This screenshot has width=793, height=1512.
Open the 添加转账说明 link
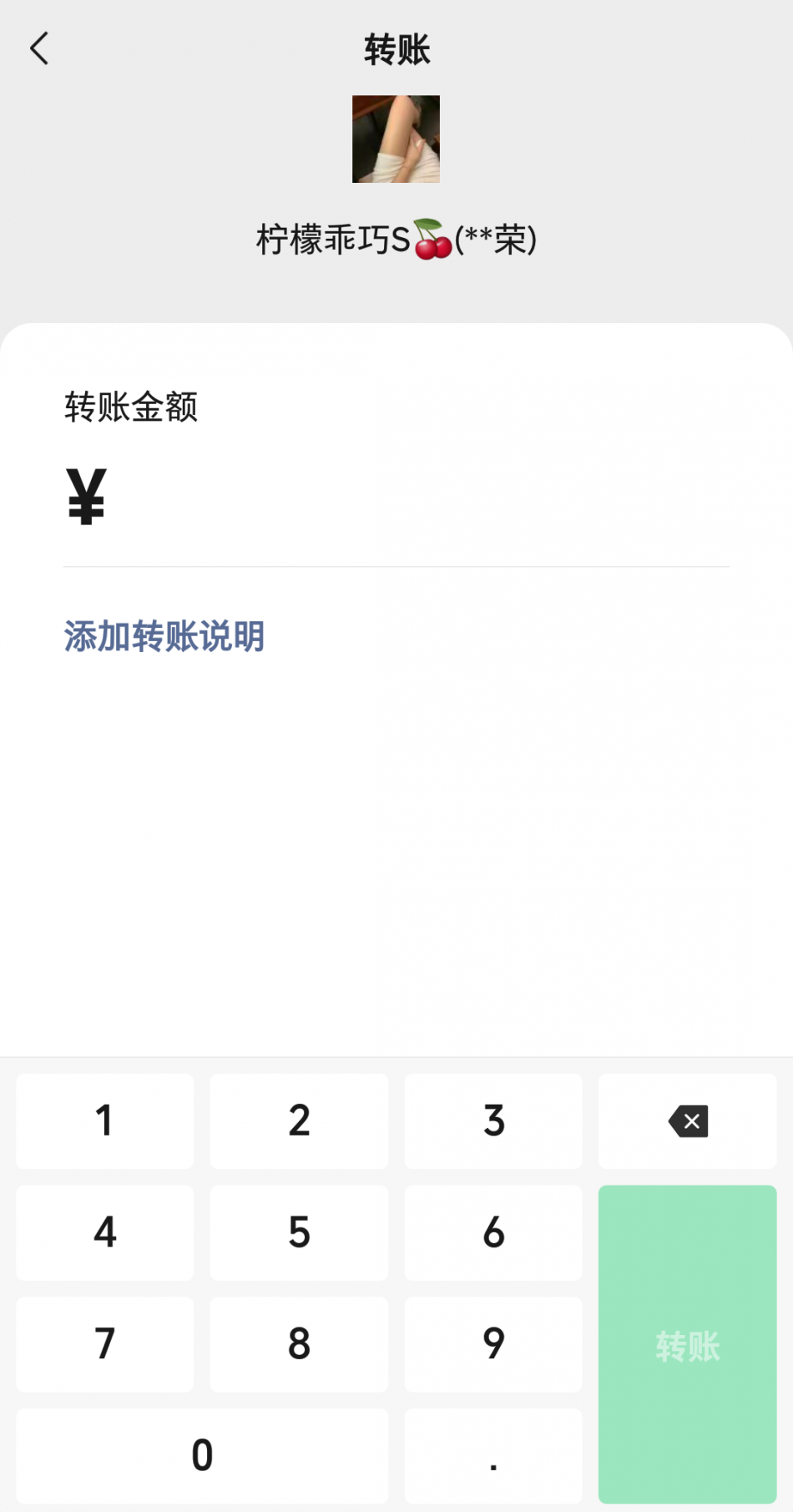[x=164, y=636]
